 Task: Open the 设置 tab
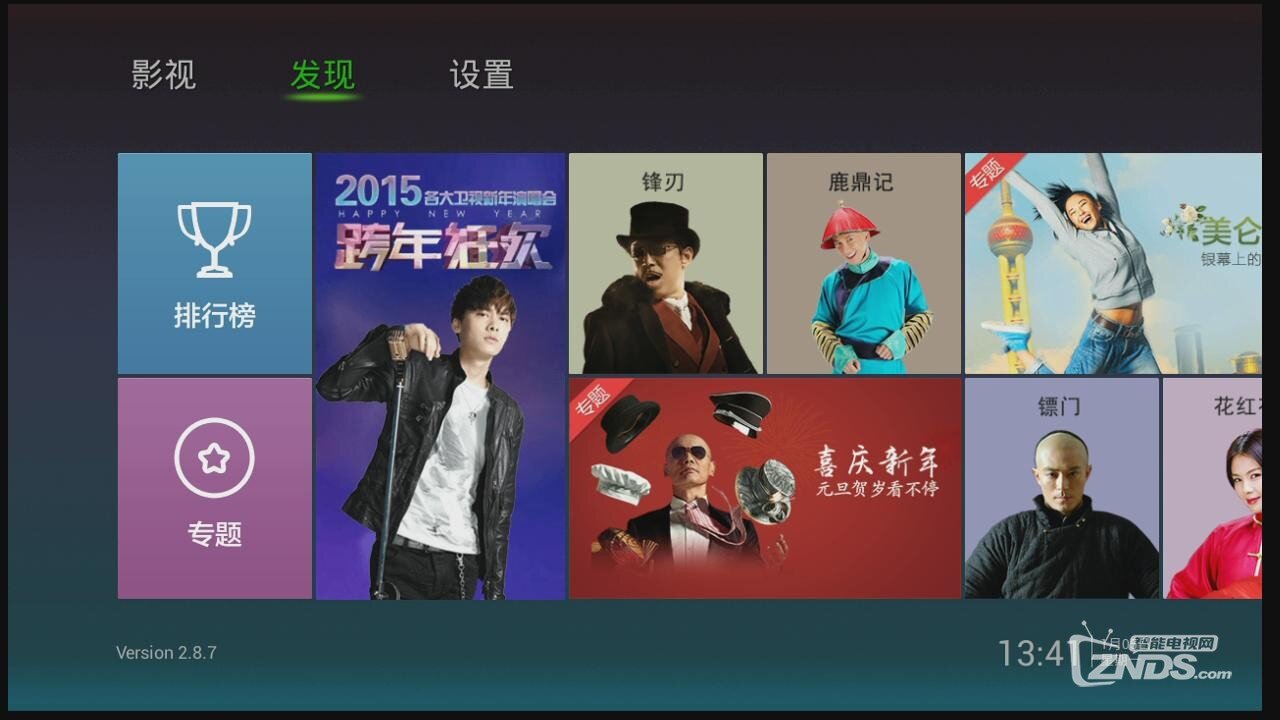click(x=481, y=75)
